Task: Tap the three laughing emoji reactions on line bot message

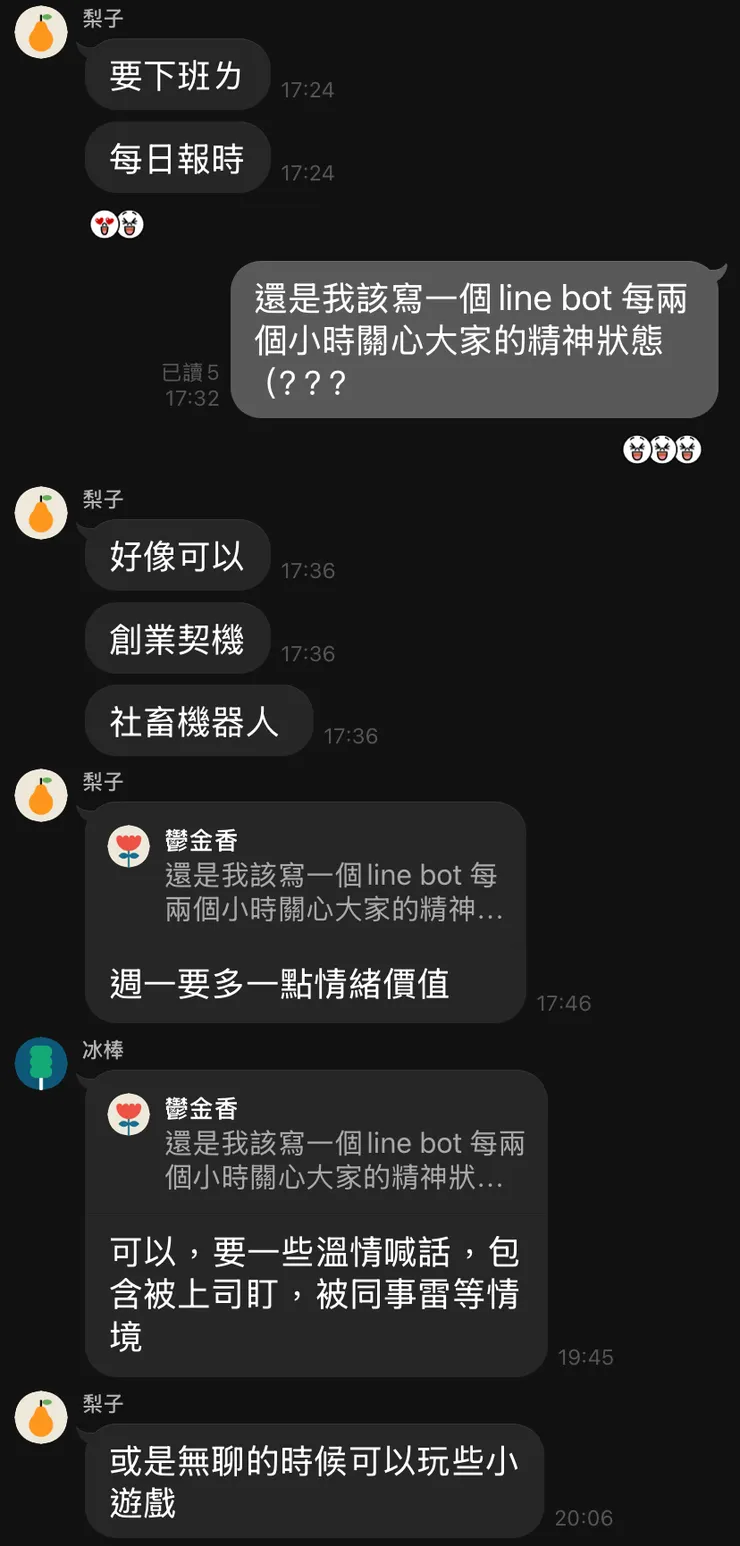Action: pos(661,452)
